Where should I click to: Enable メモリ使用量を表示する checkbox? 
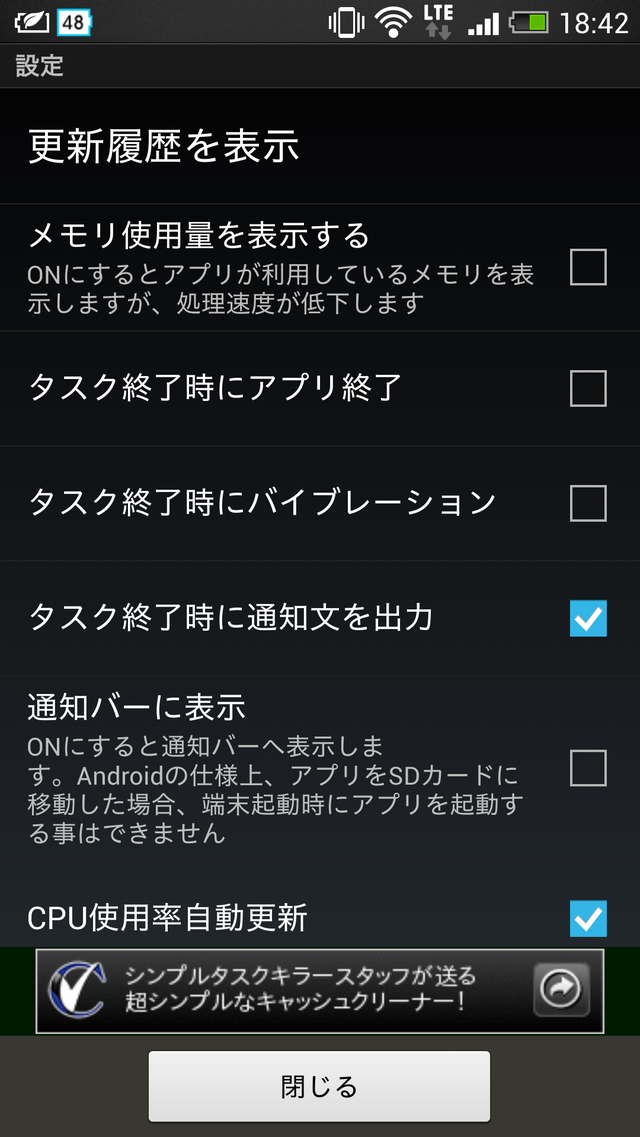click(x=588, y=268)
